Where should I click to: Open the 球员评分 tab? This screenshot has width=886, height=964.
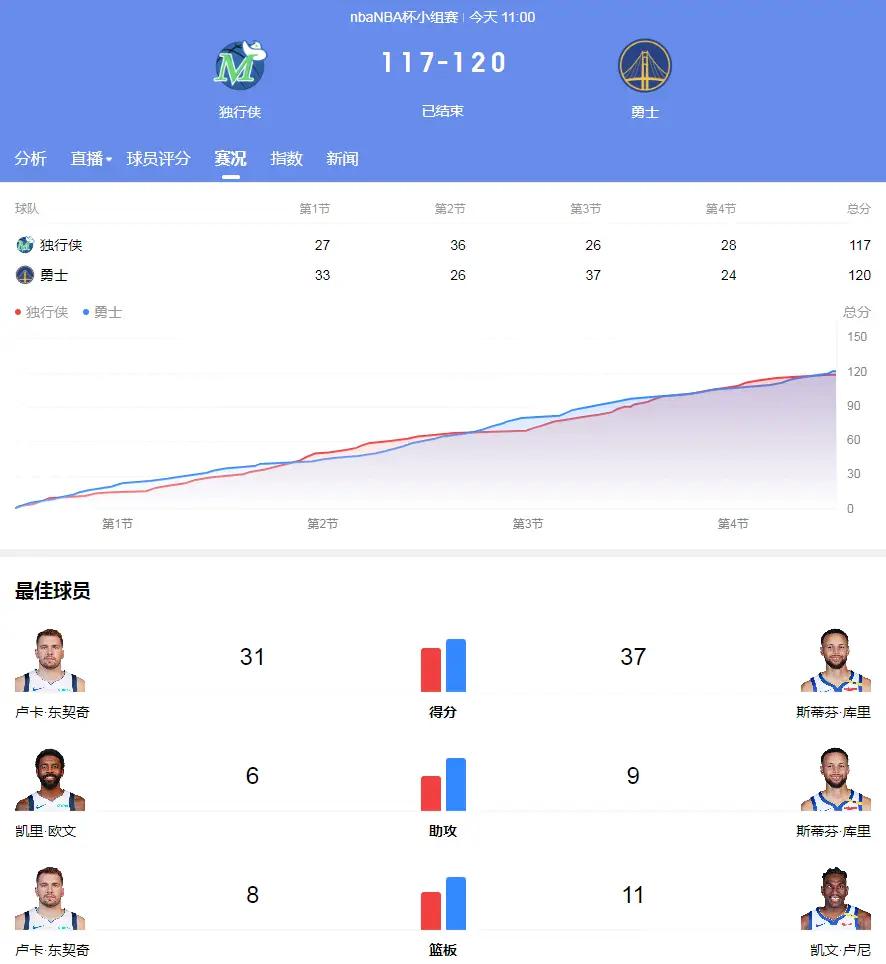point(158,158)
